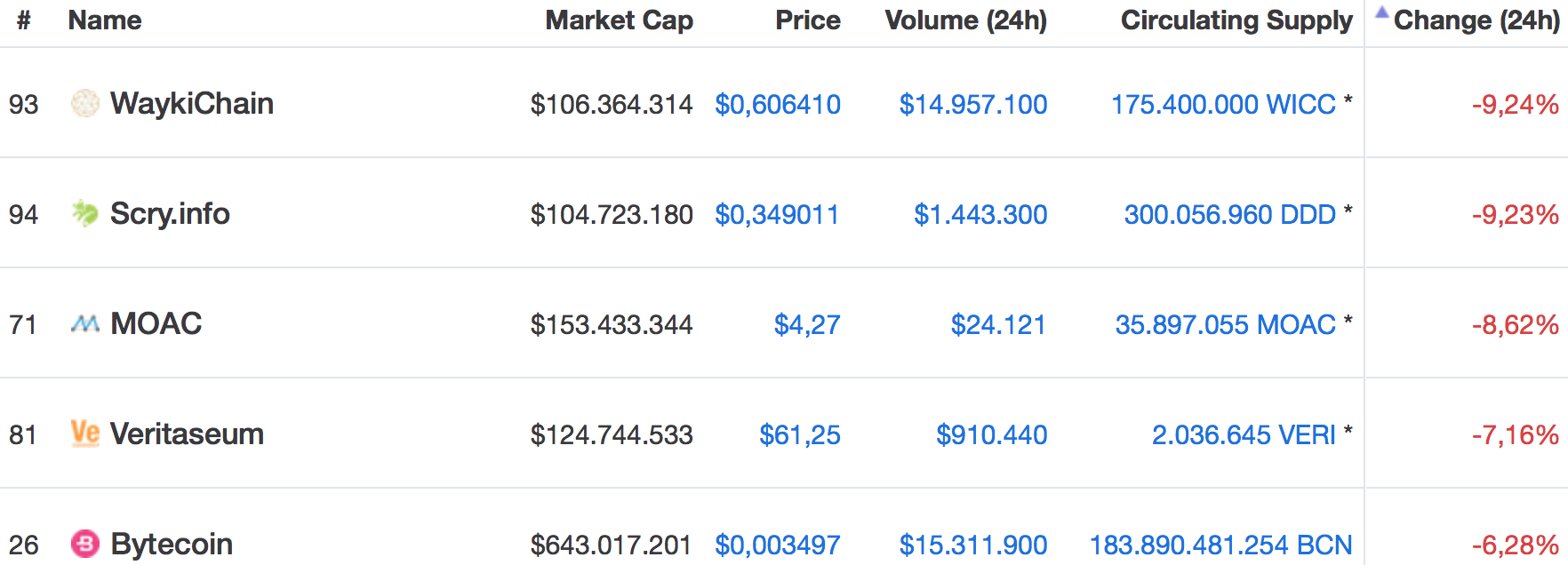
Task: Toggle the Change (24h) sort order
Action: [x=1476, y=20]
